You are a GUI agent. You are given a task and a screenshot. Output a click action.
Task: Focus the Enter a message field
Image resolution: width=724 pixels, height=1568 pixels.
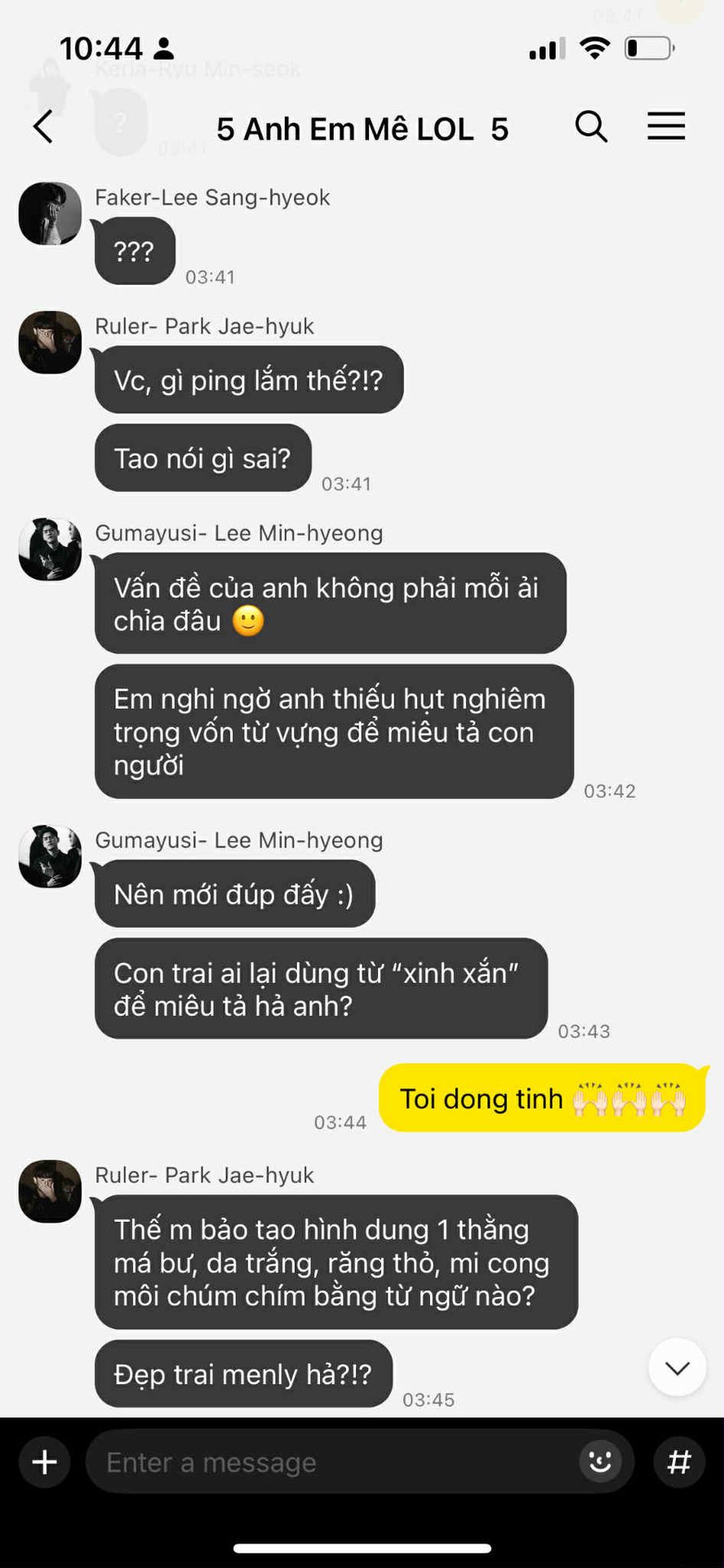(x=335, y=1462)
